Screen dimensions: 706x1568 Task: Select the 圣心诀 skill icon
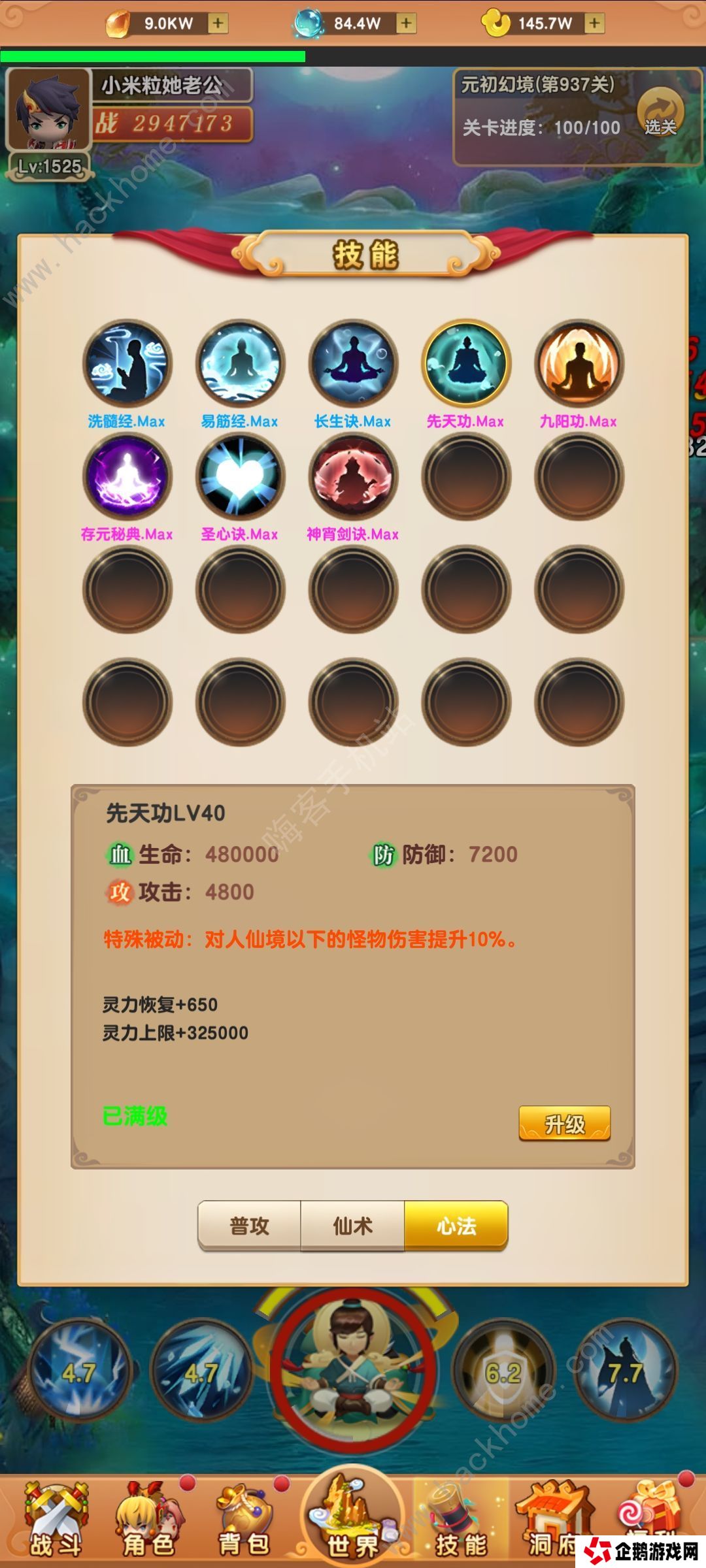(240, 476)
